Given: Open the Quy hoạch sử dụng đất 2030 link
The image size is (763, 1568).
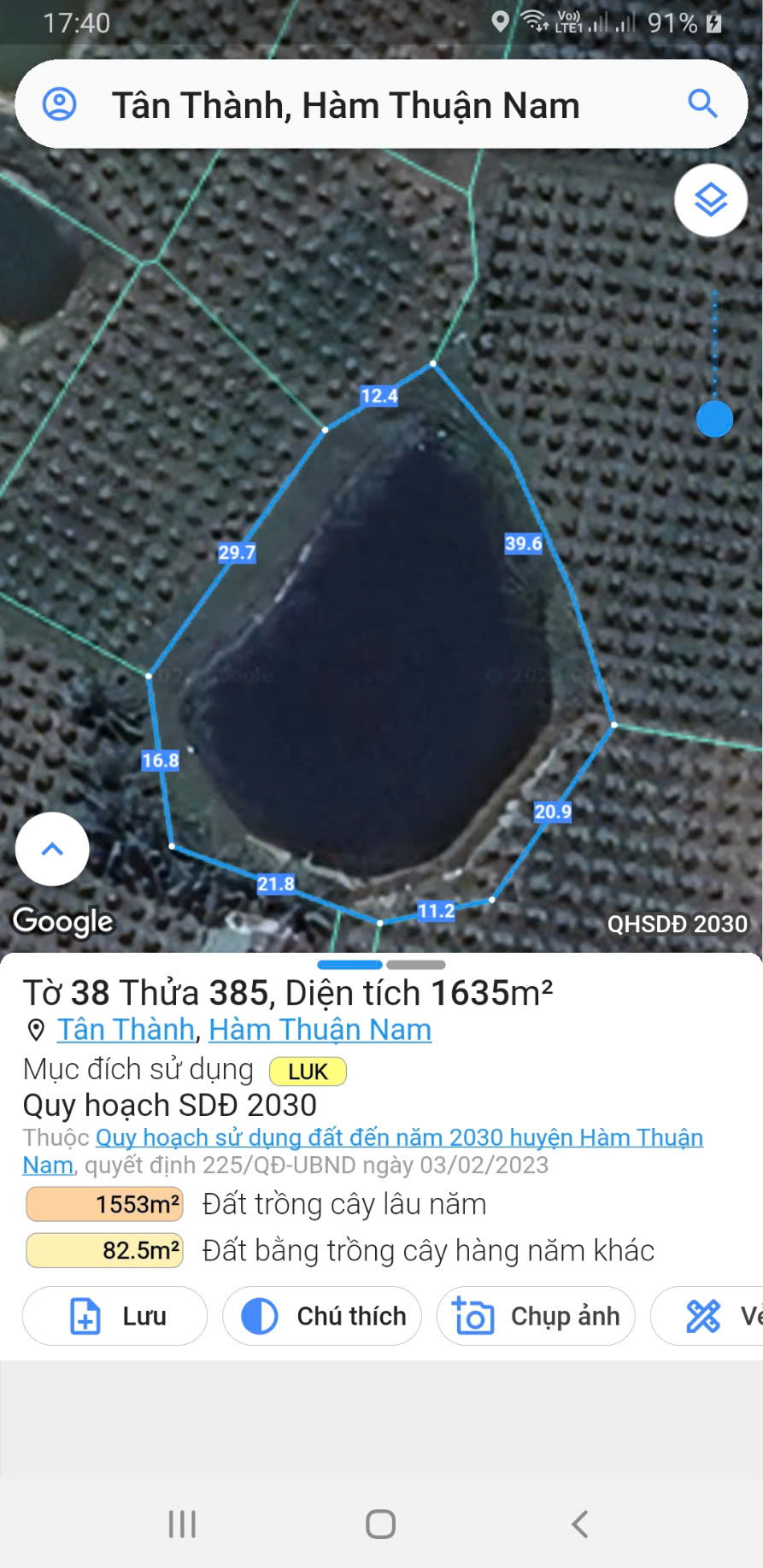Looking at the screenshot, I should (x=398, y=1138).
